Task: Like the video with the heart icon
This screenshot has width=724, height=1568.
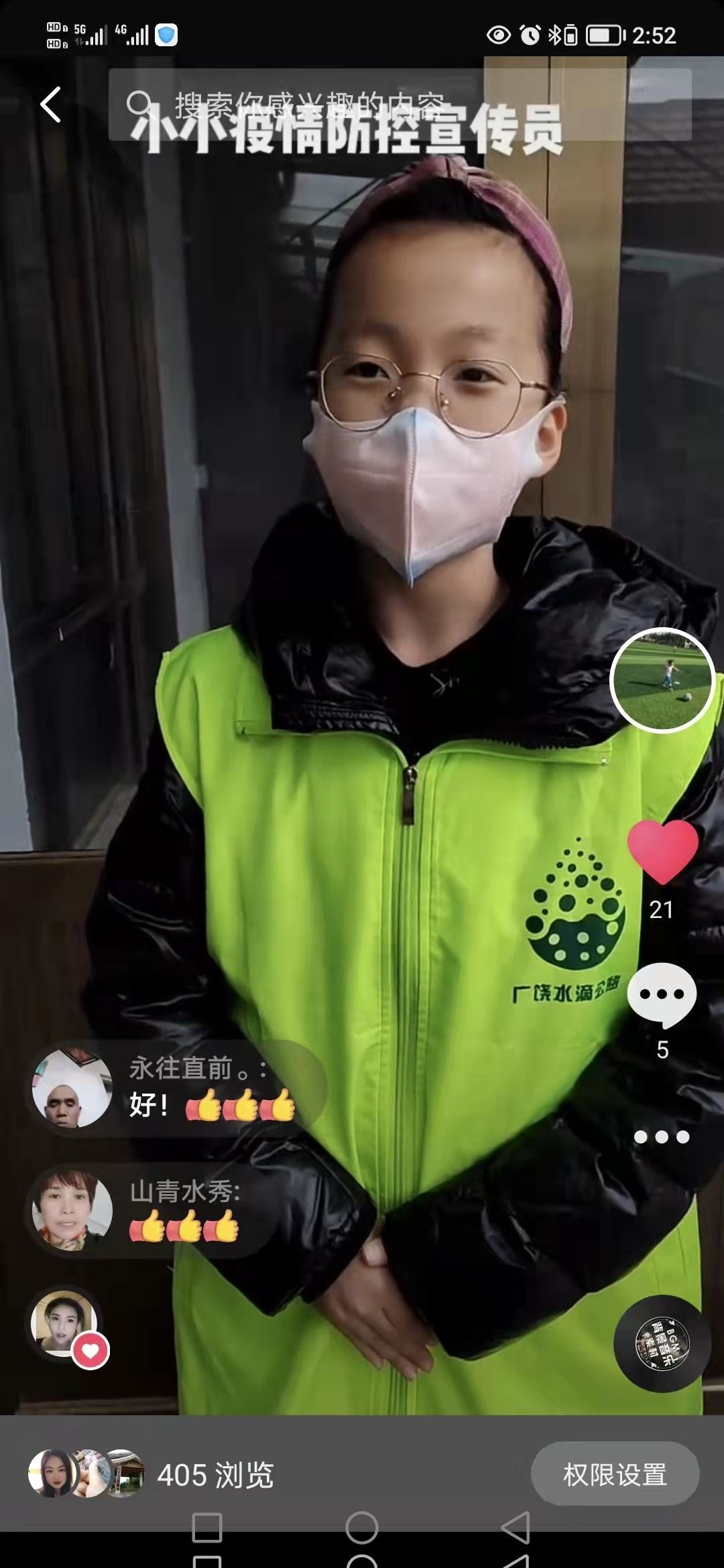Action: (x=662, y=851)
